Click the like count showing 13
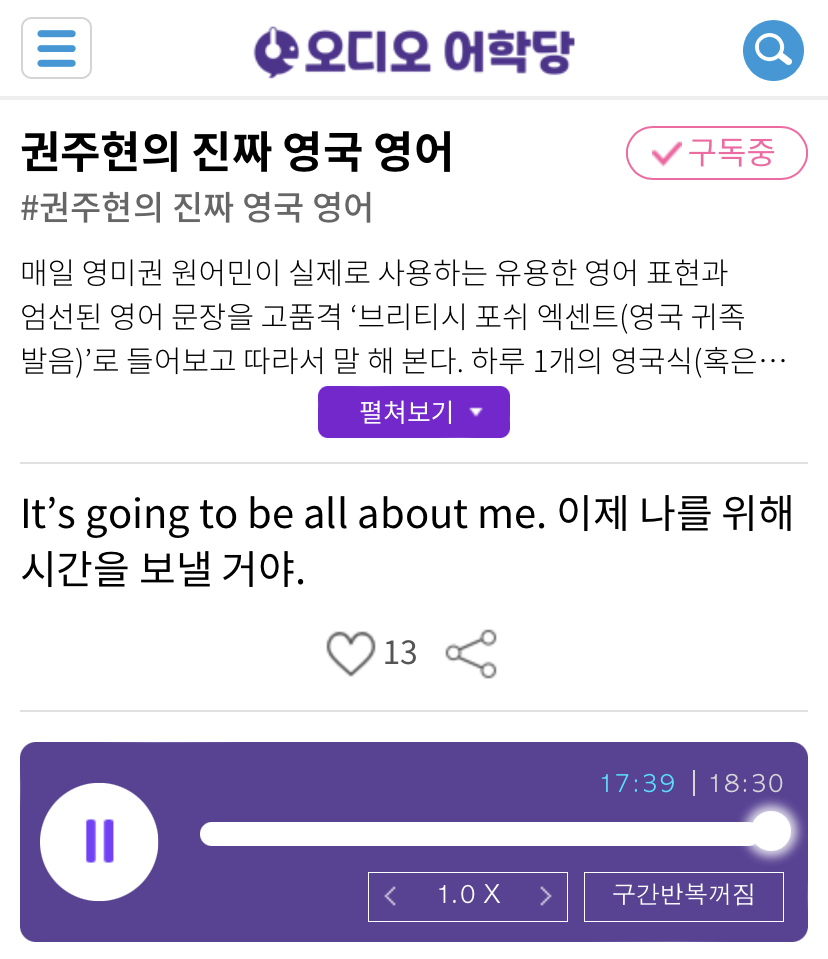Image resolution: width=828 pixels, height=959 pixels. coord(401,653)
